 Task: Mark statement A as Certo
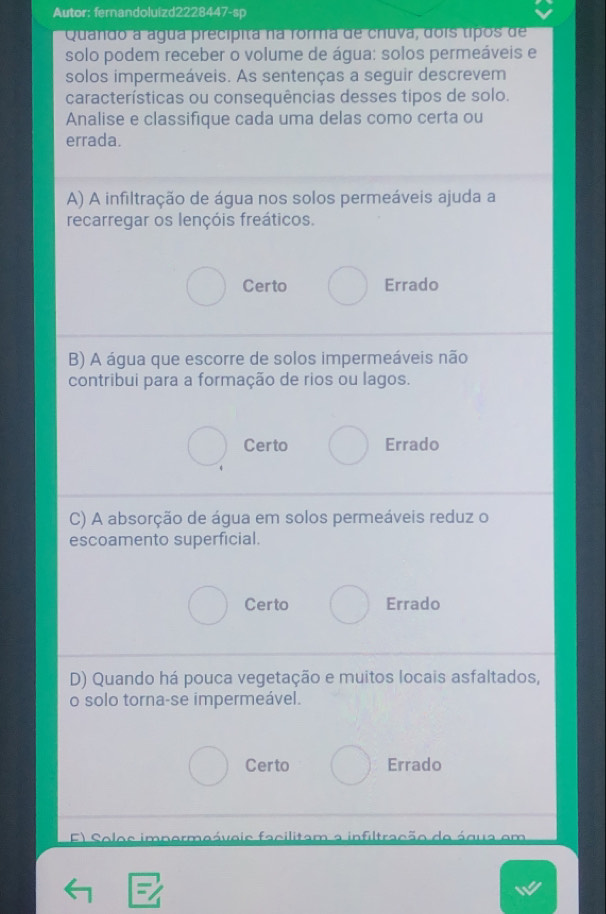(x=206, y=286)
